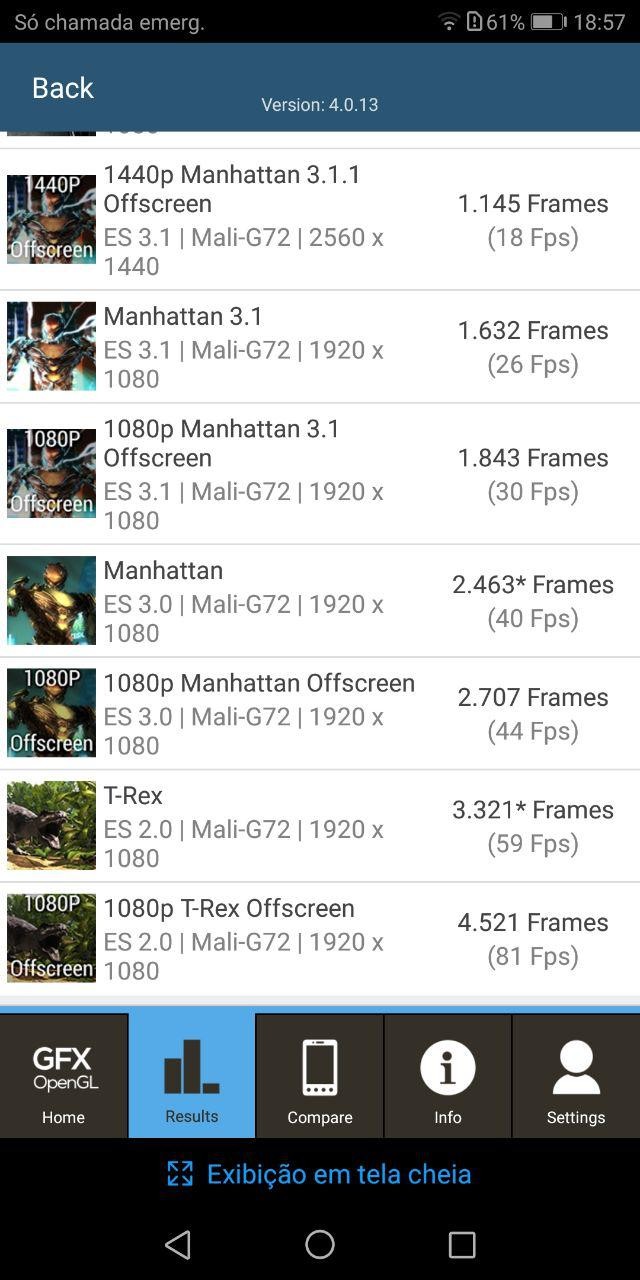Open the T-Rex result row
The height and width of the screenshot is (1280, 640).
tap(320, 826)
